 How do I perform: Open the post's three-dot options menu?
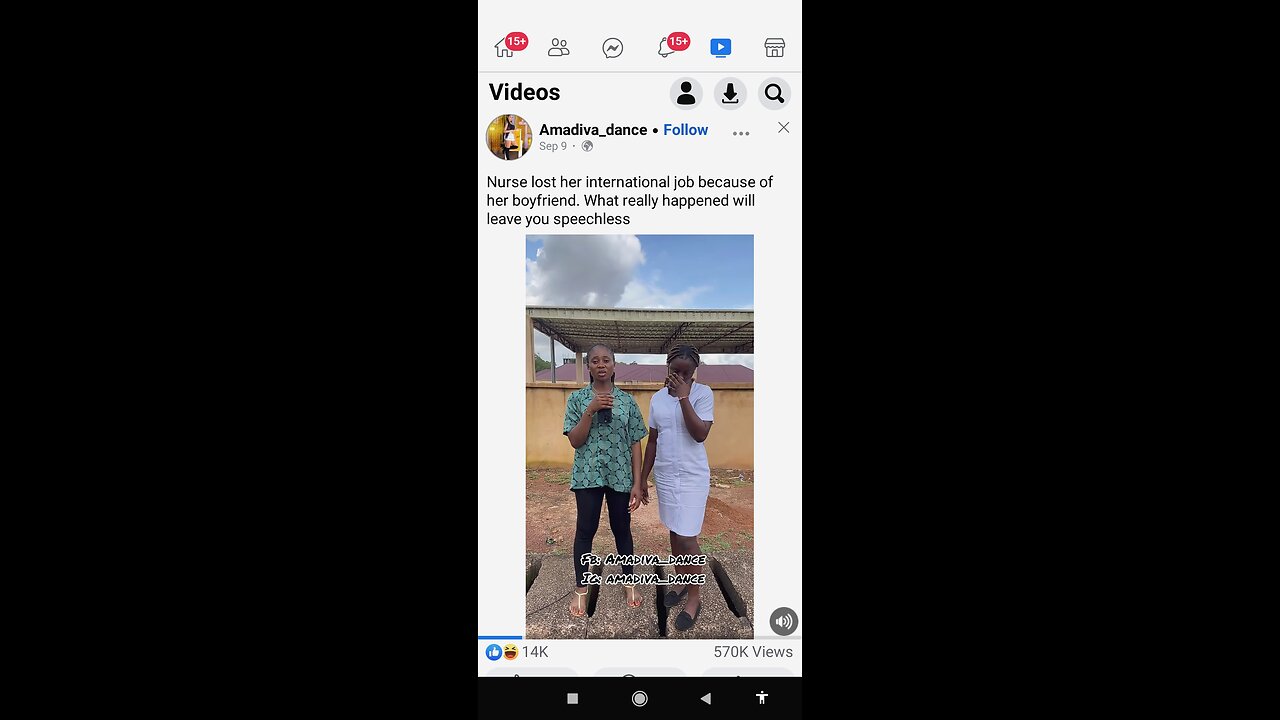741,133
